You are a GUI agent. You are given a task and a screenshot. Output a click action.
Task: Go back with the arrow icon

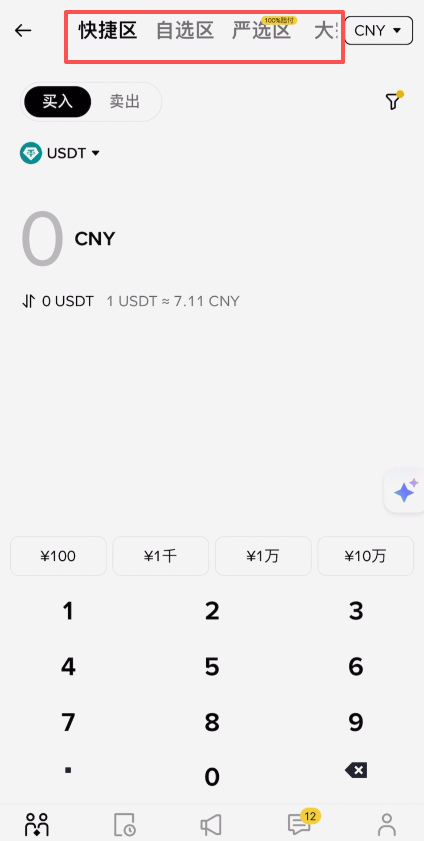(23, 31)
